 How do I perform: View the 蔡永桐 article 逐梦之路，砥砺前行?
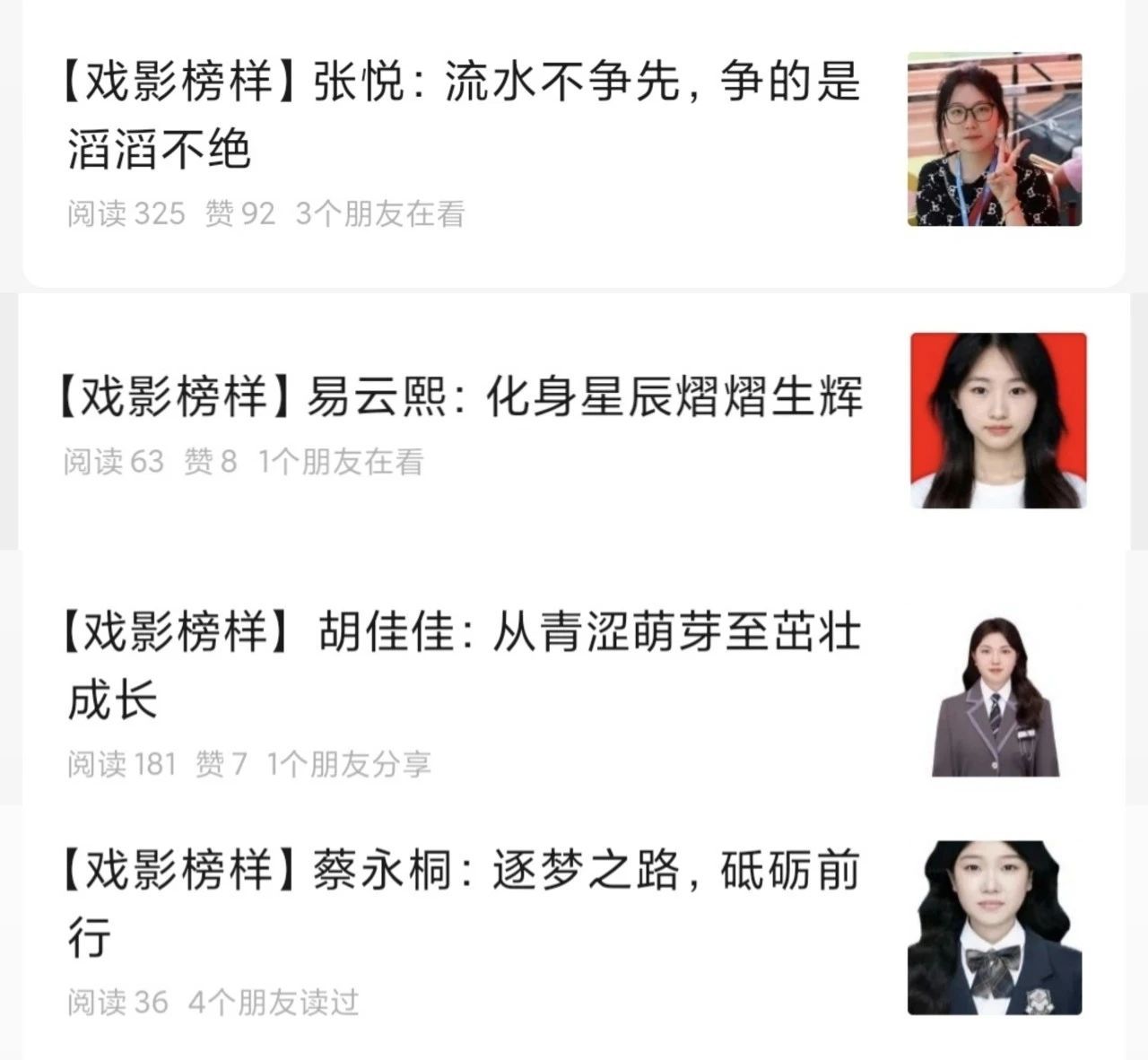click(x=462, y=903)
